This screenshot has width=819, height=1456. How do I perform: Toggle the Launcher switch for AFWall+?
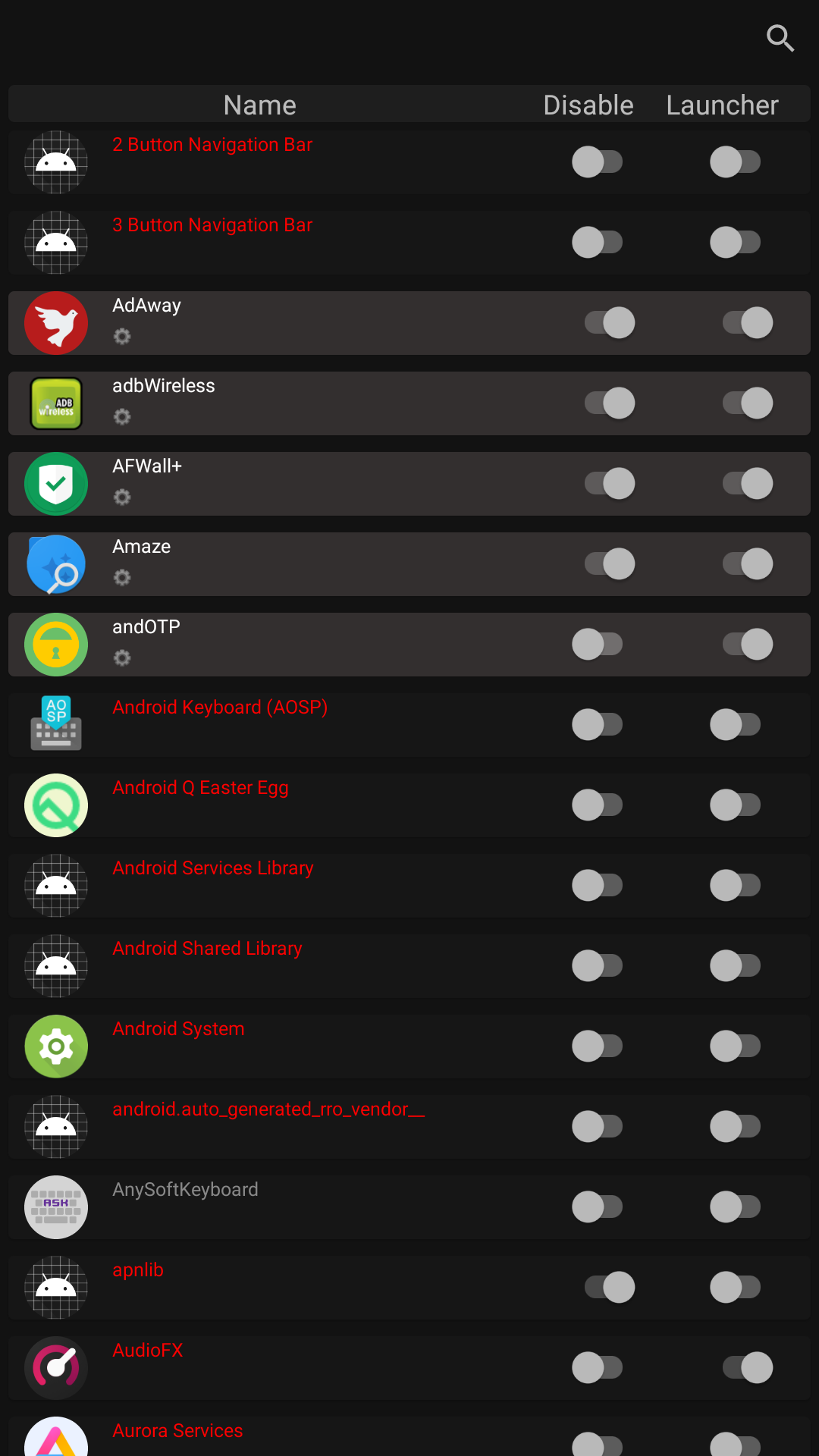coord(747,484)
